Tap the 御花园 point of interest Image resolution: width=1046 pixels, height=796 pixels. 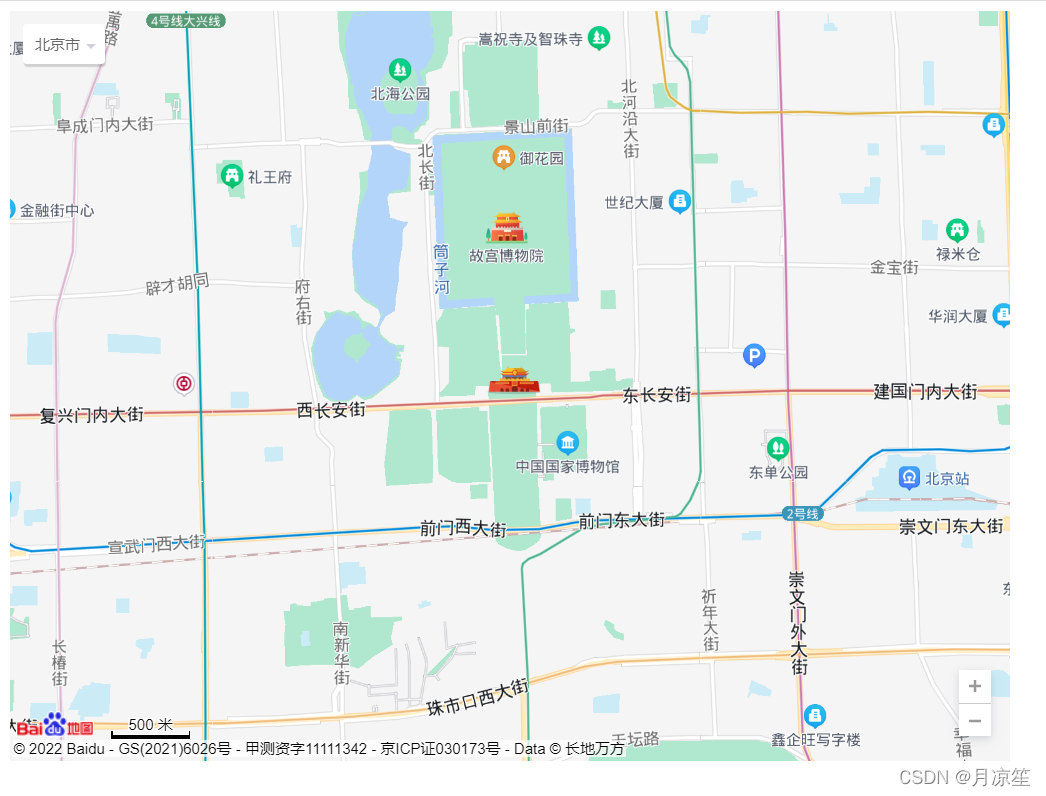point(504,157)
